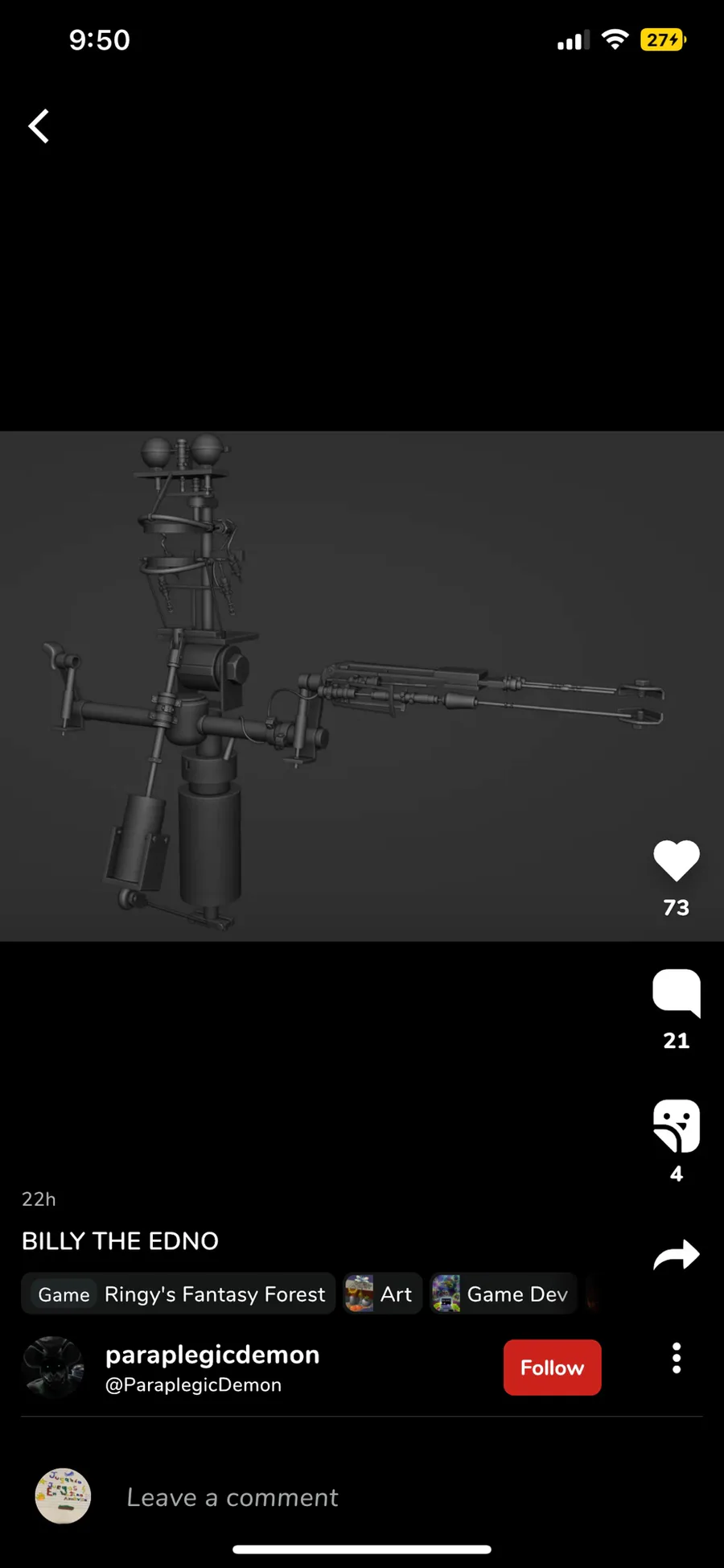Open the 3D model image full screen
Viewport: 724px width, 1568px height.
tap(362, 686)
